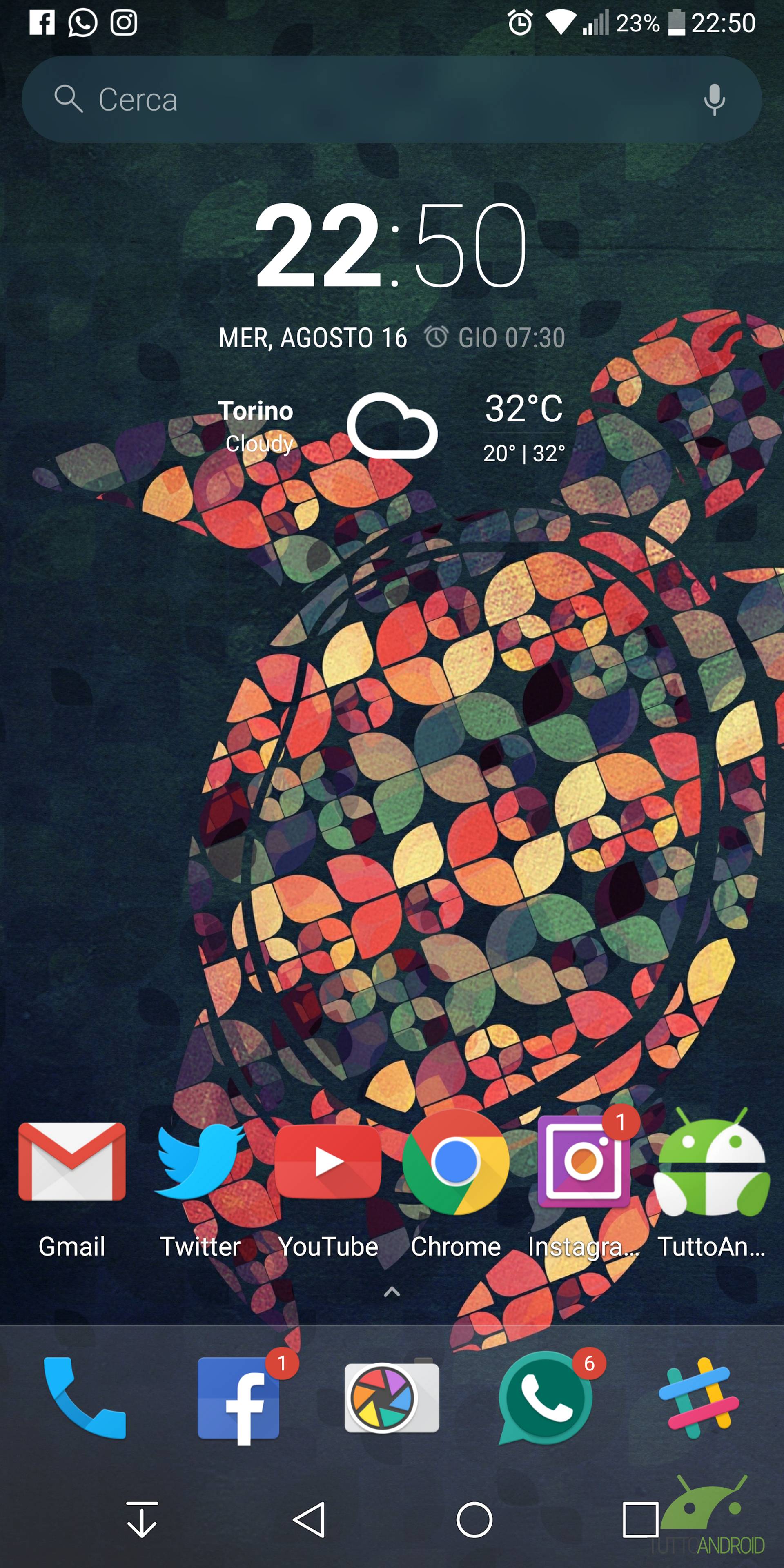
Task: Launch the Slack app in the dock
Action: (x=699, y=1398)
